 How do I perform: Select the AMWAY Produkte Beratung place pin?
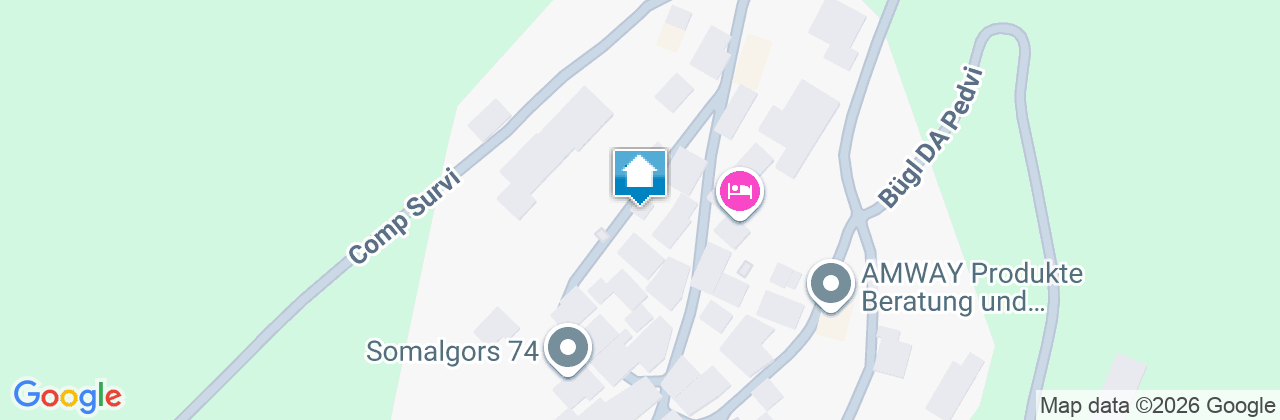(x=831, y=284)
